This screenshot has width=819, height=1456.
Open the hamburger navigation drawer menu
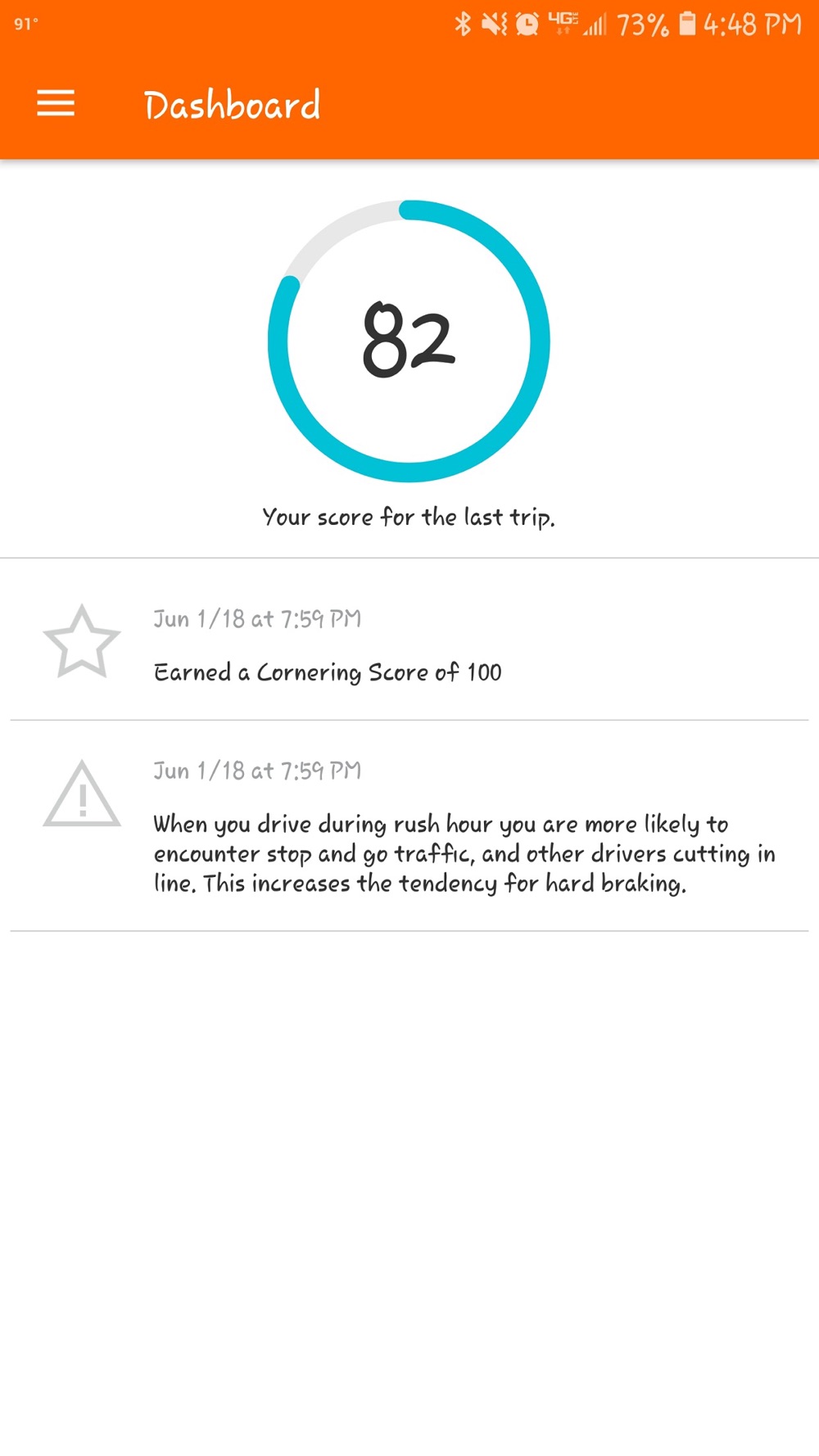click(56, 103)
